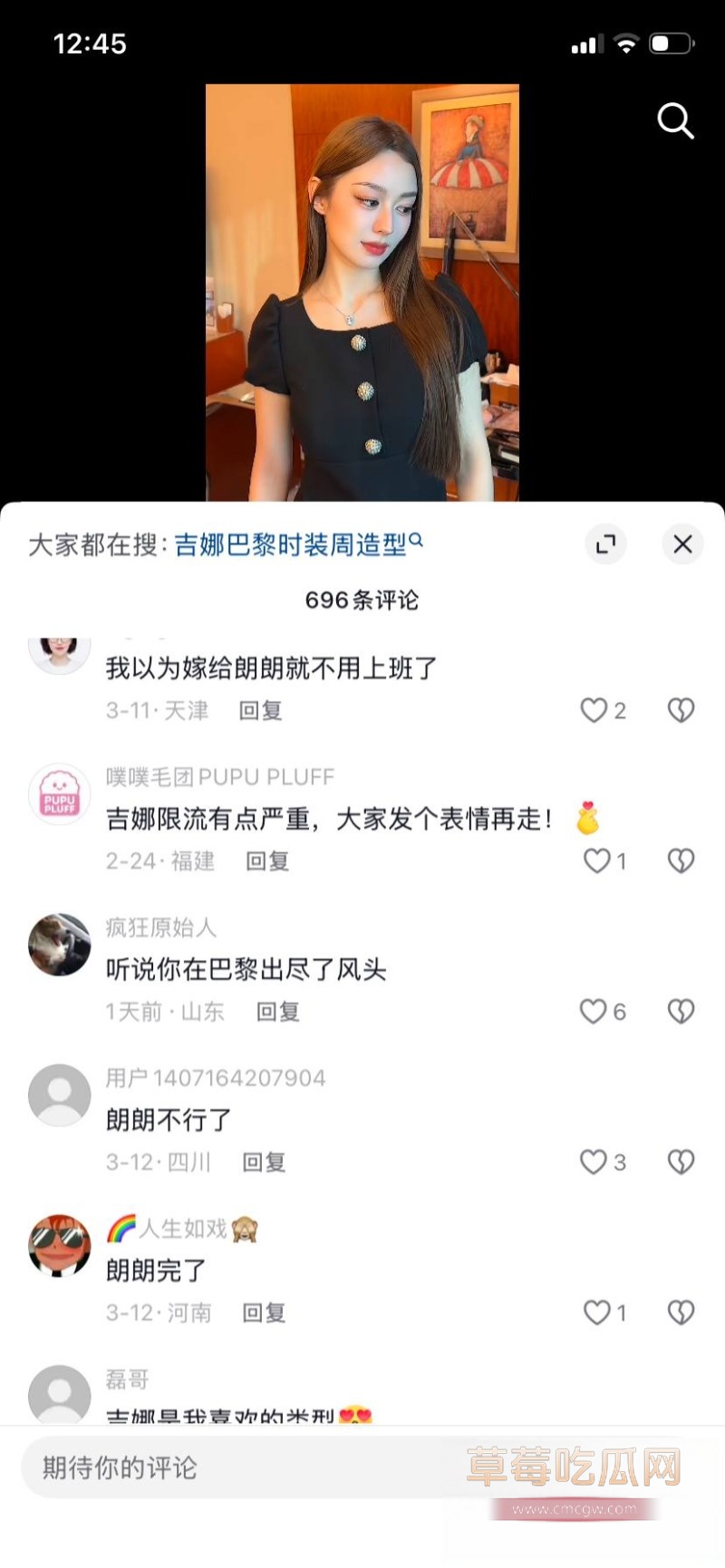Screen dimensions: 725x1568
Task: Open PUPU PLUFF's profile avatar
Action: (59, 794)
